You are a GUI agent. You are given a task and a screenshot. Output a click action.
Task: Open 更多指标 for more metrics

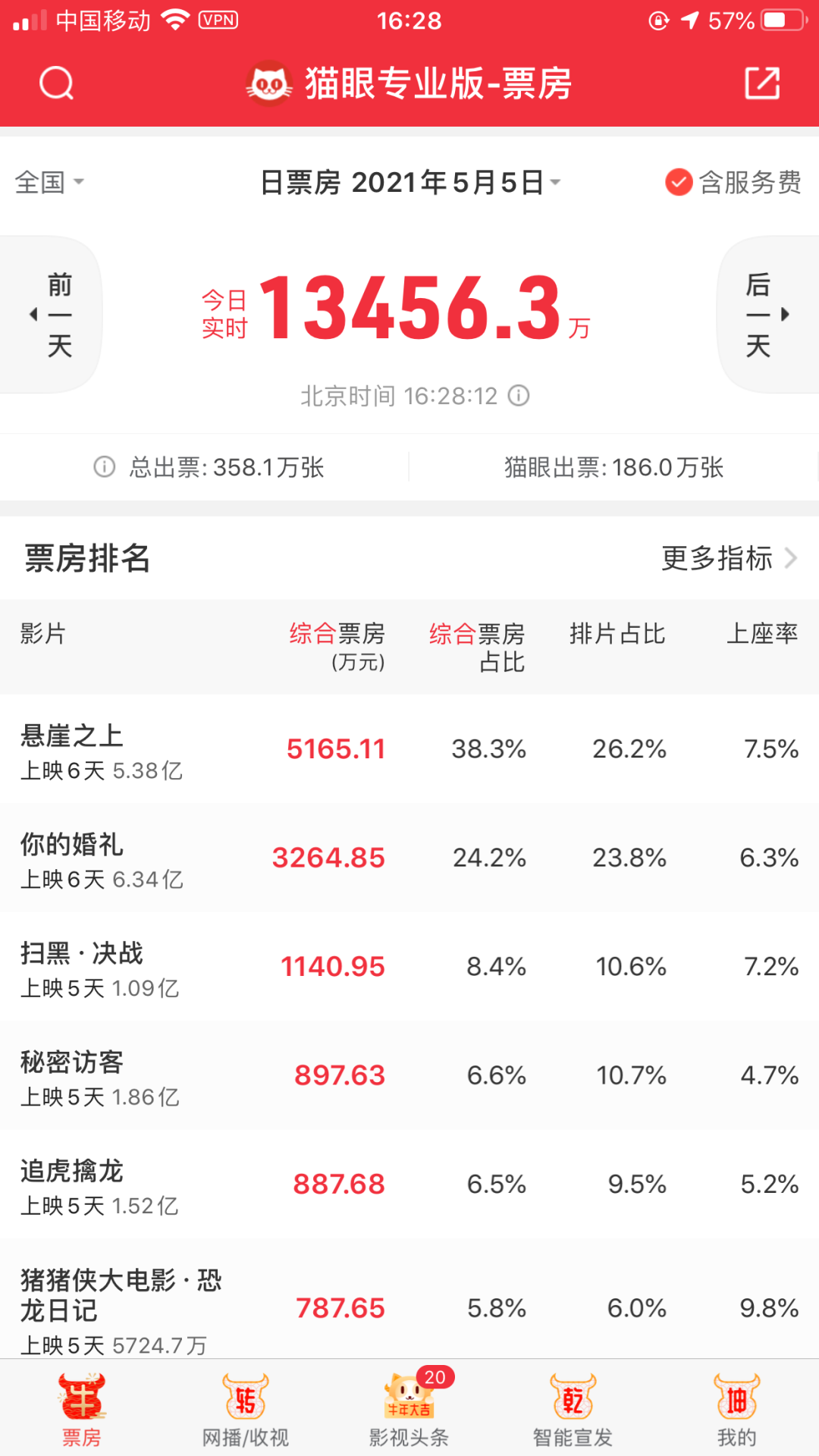tap(728, 558)
